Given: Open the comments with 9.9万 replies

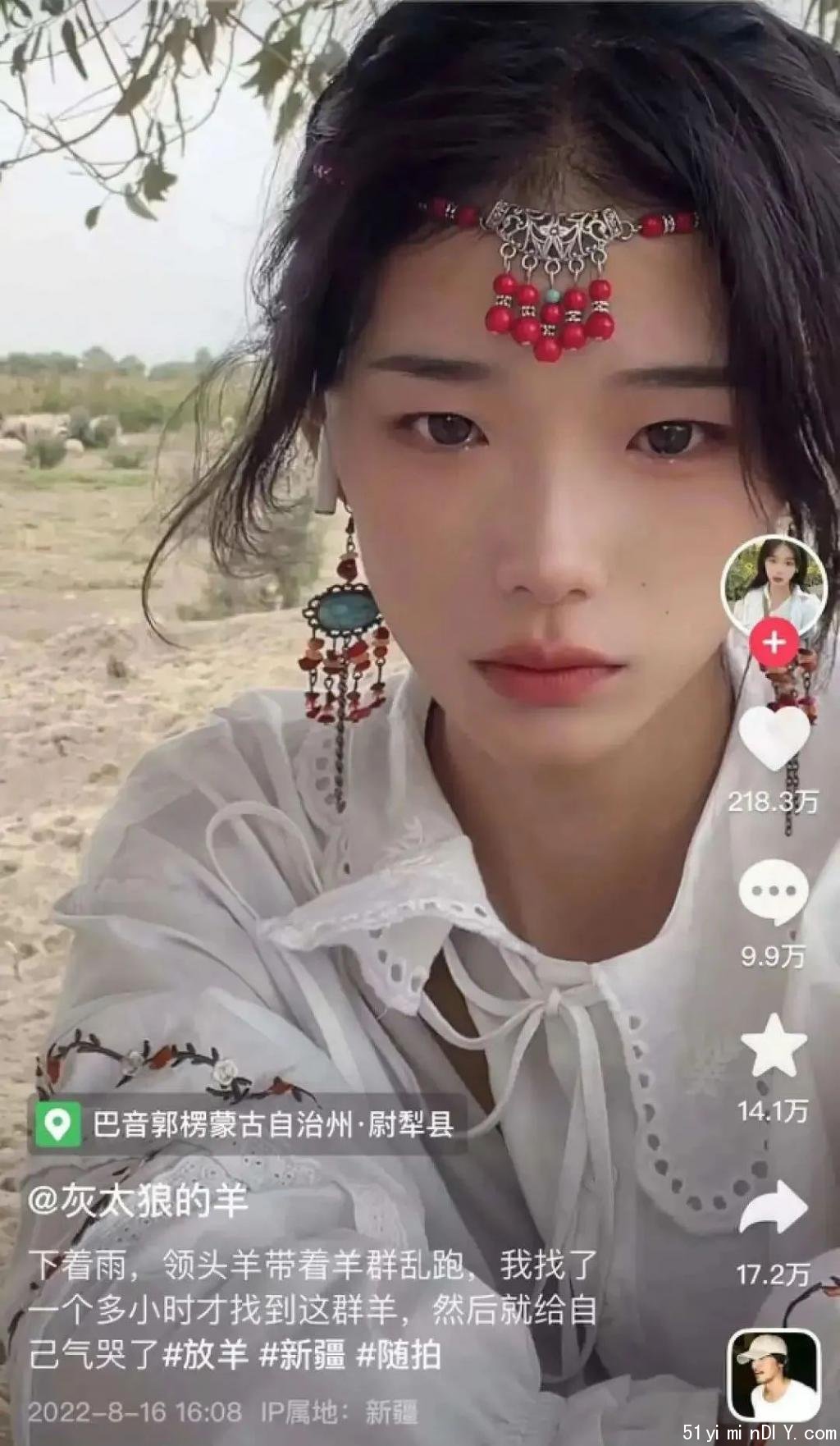Looking at the screenshot, I should 774,891.
